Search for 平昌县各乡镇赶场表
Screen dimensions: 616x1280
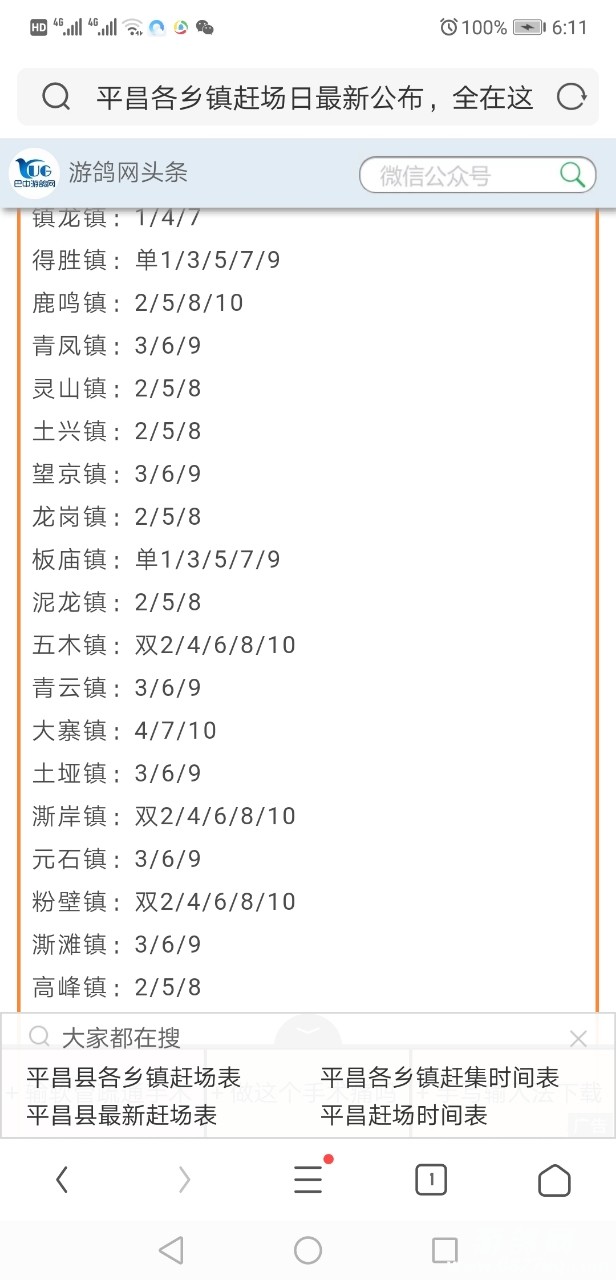(134, 1078)
